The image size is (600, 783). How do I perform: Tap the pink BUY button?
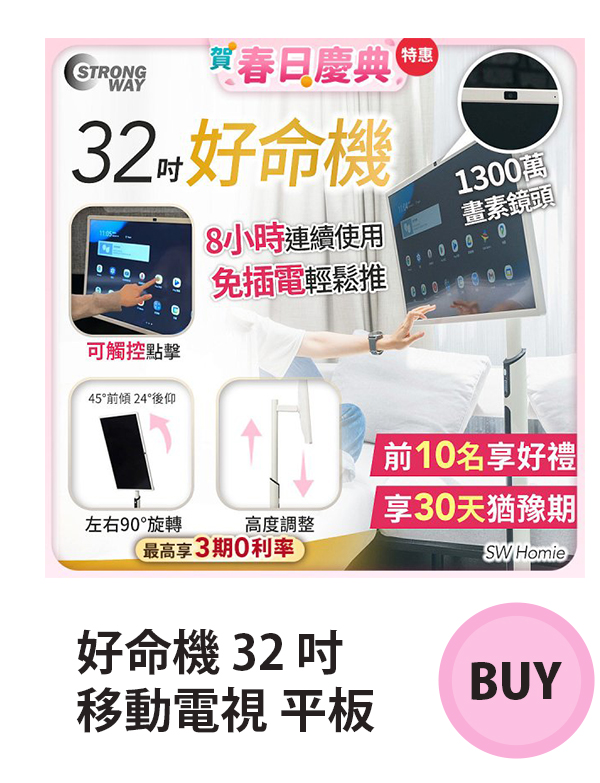[x=515, y=680]
